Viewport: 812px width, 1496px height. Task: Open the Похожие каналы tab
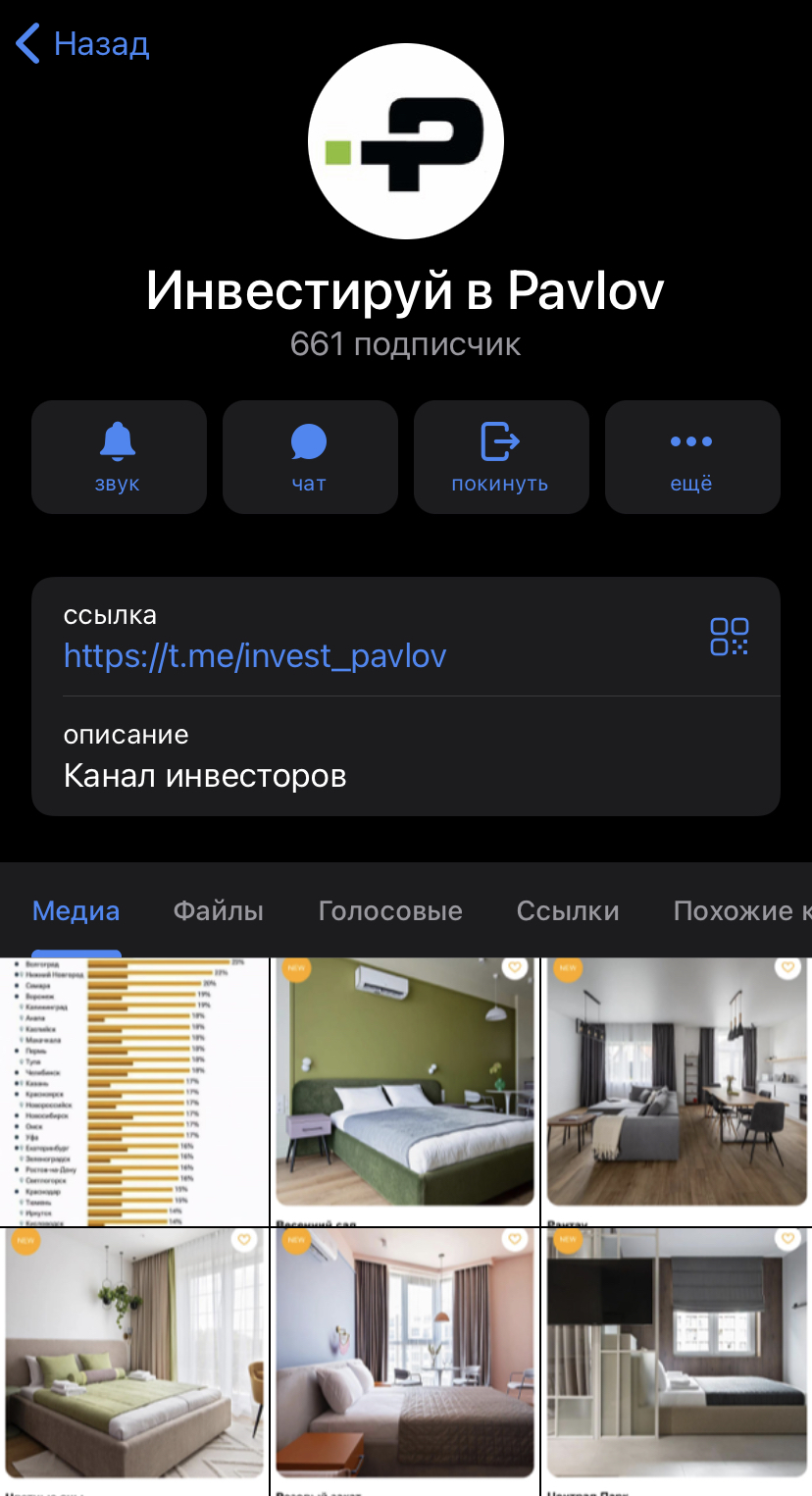click(740, 911)
